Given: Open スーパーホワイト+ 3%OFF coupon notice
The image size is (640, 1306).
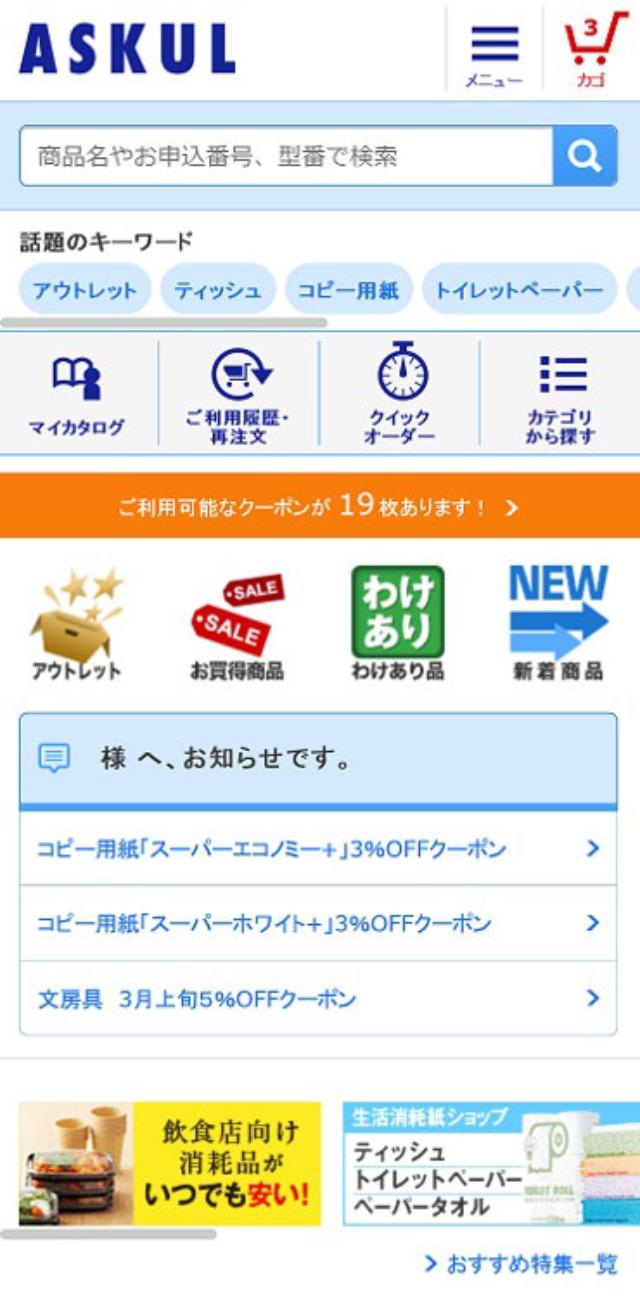Looking at the screenshot, I should pos(318,923).
